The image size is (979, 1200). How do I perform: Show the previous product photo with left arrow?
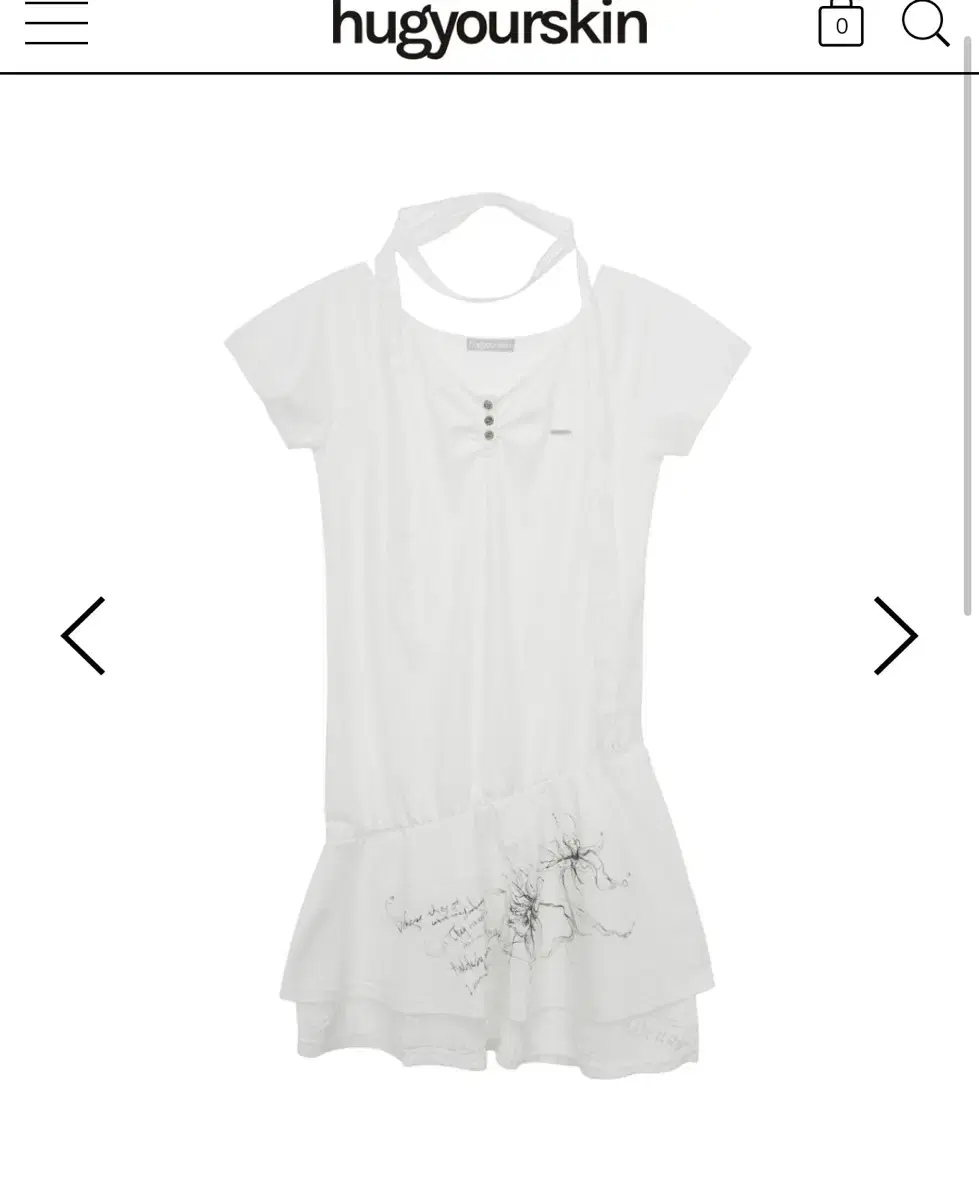pos(84,635)
